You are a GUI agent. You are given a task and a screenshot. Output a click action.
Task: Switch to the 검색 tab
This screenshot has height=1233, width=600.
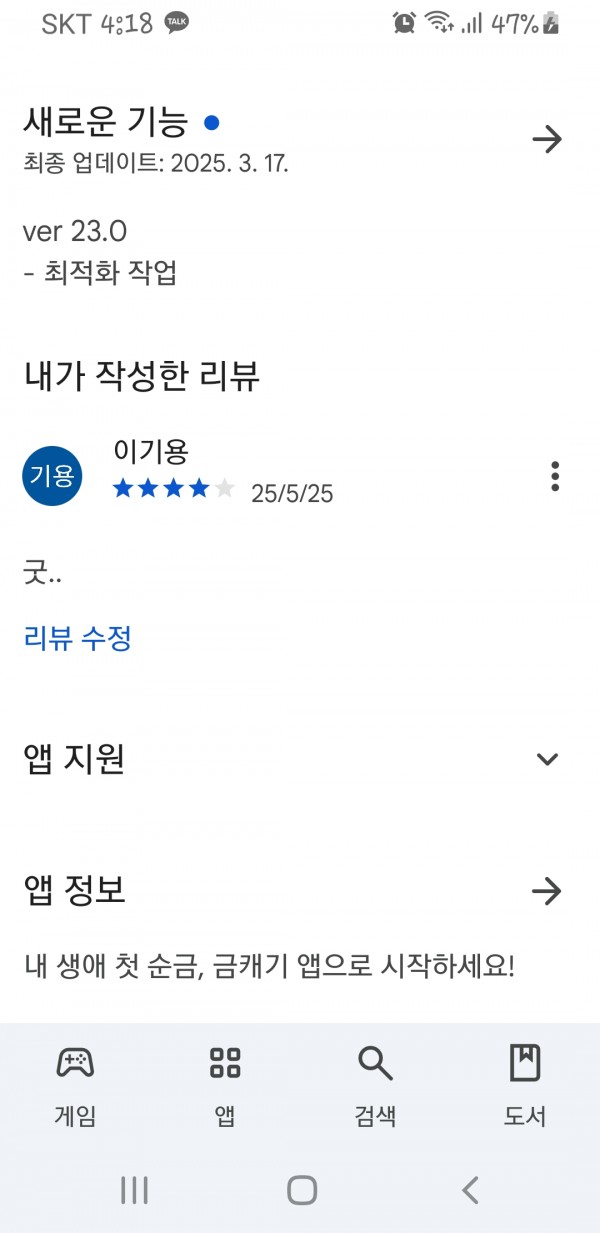tap(375, 1086)
